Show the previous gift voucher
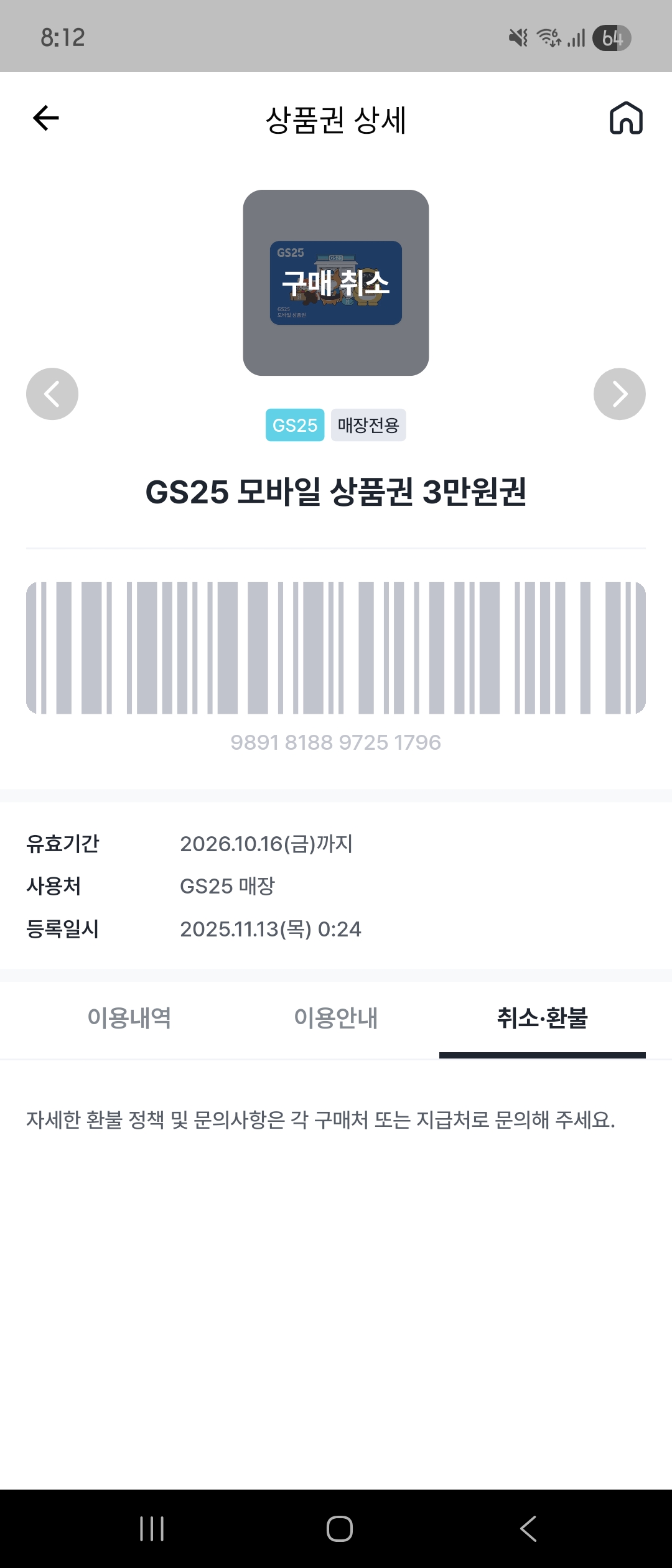 tap(52, 394)
